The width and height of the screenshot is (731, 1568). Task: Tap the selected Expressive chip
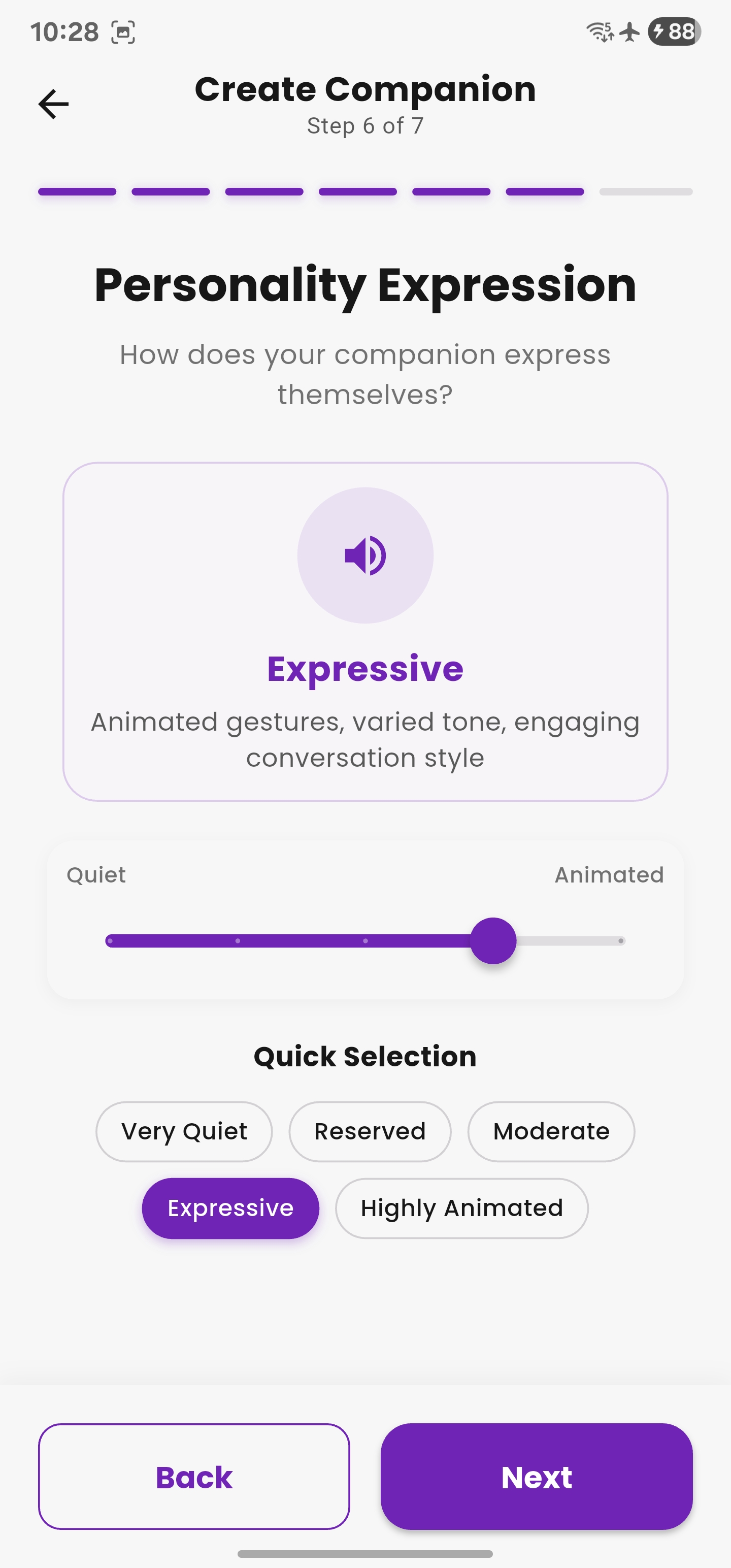point(230,1208)
